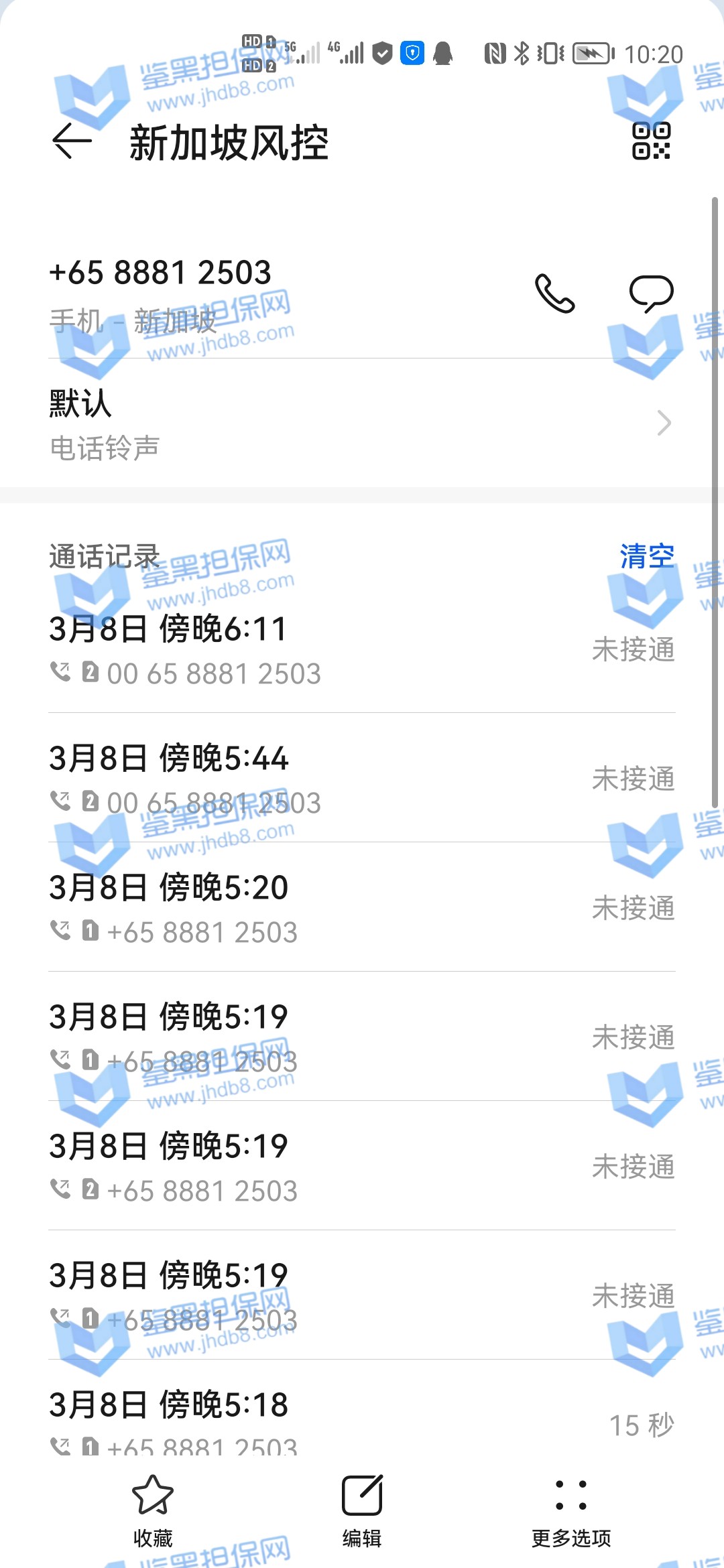Open the contact's QR code
Image resolution: width=724 pixels, height=1568 pixels.
(651, 141)
